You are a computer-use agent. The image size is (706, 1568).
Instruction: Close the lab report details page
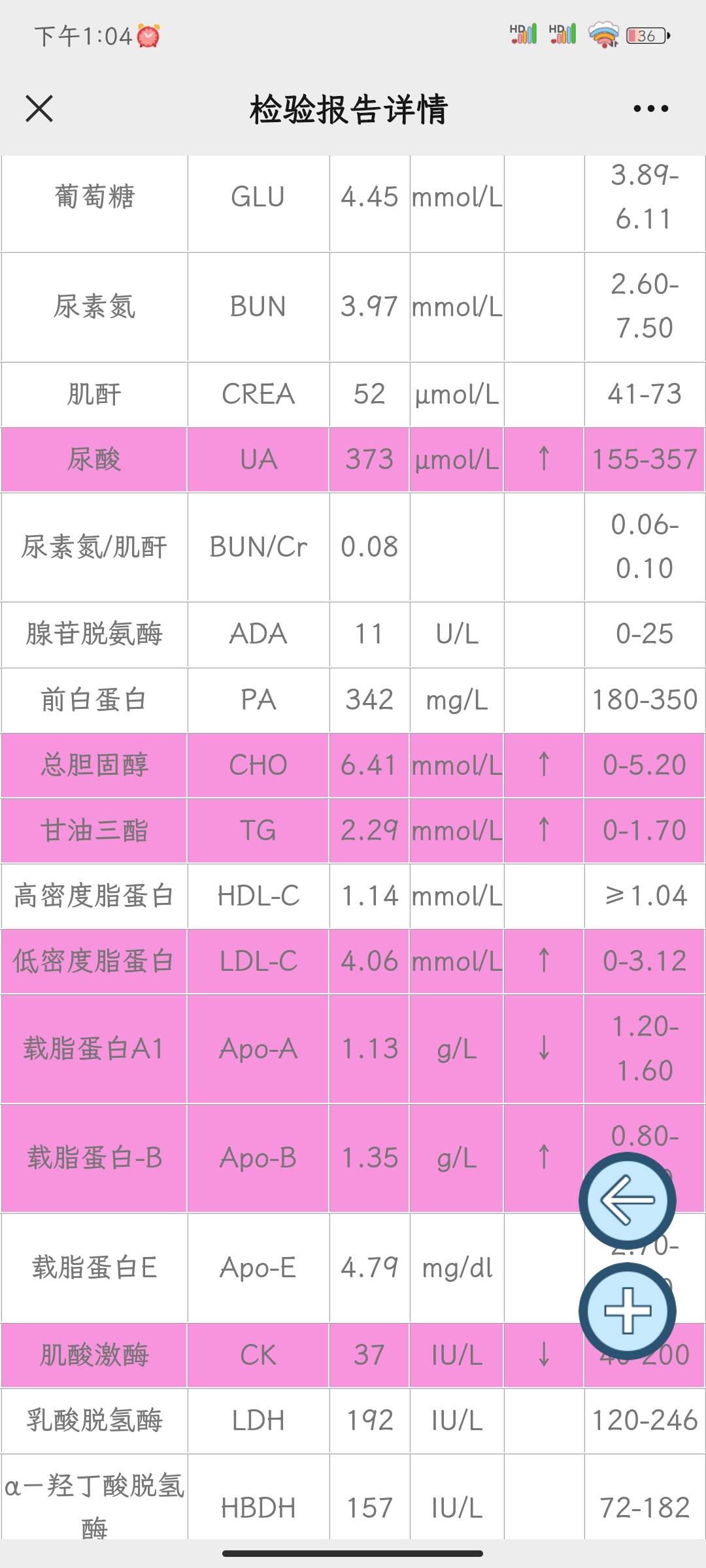(x=39, y=108)
